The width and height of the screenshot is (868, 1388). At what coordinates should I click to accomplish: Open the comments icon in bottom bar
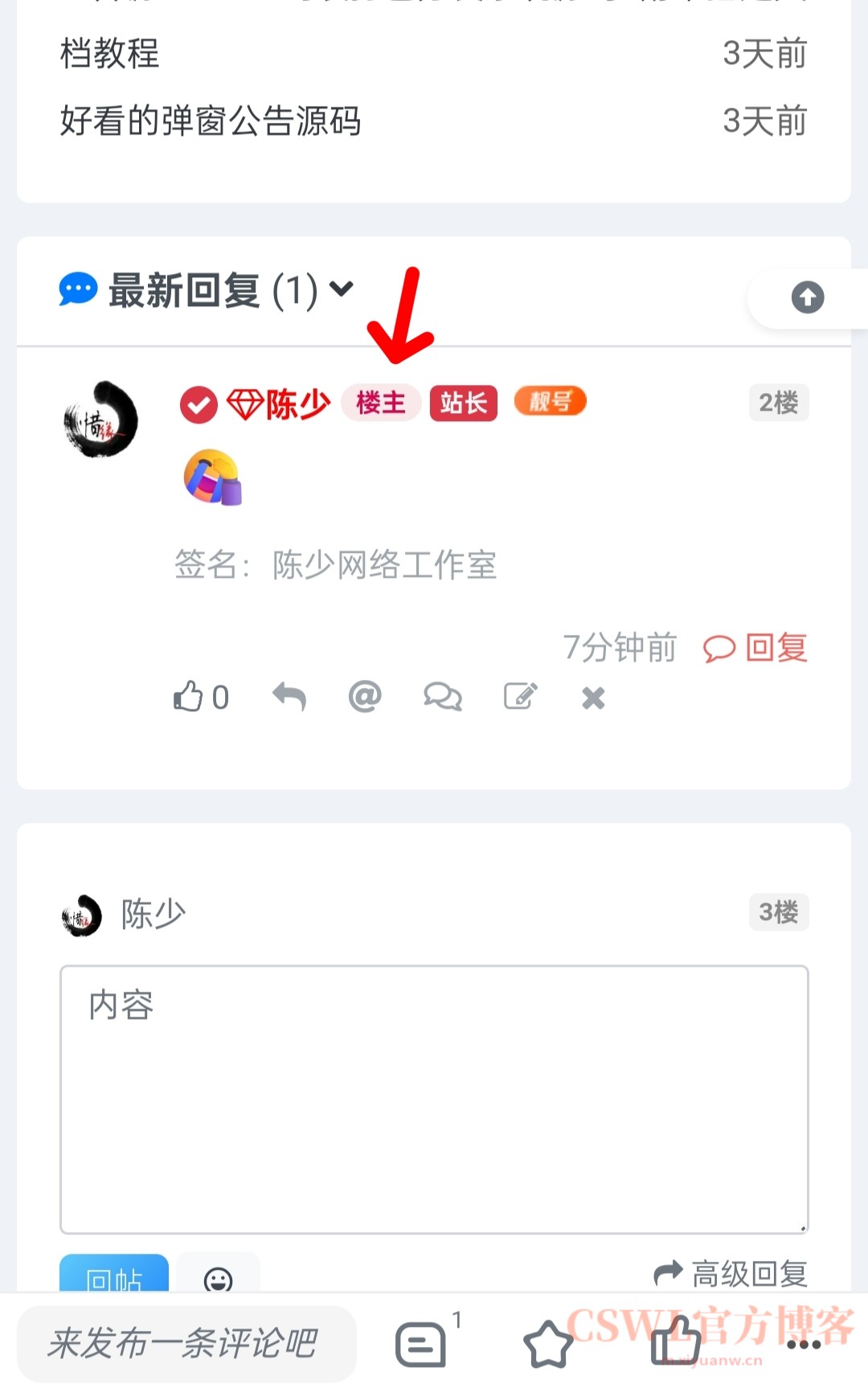pos(421,1344)
